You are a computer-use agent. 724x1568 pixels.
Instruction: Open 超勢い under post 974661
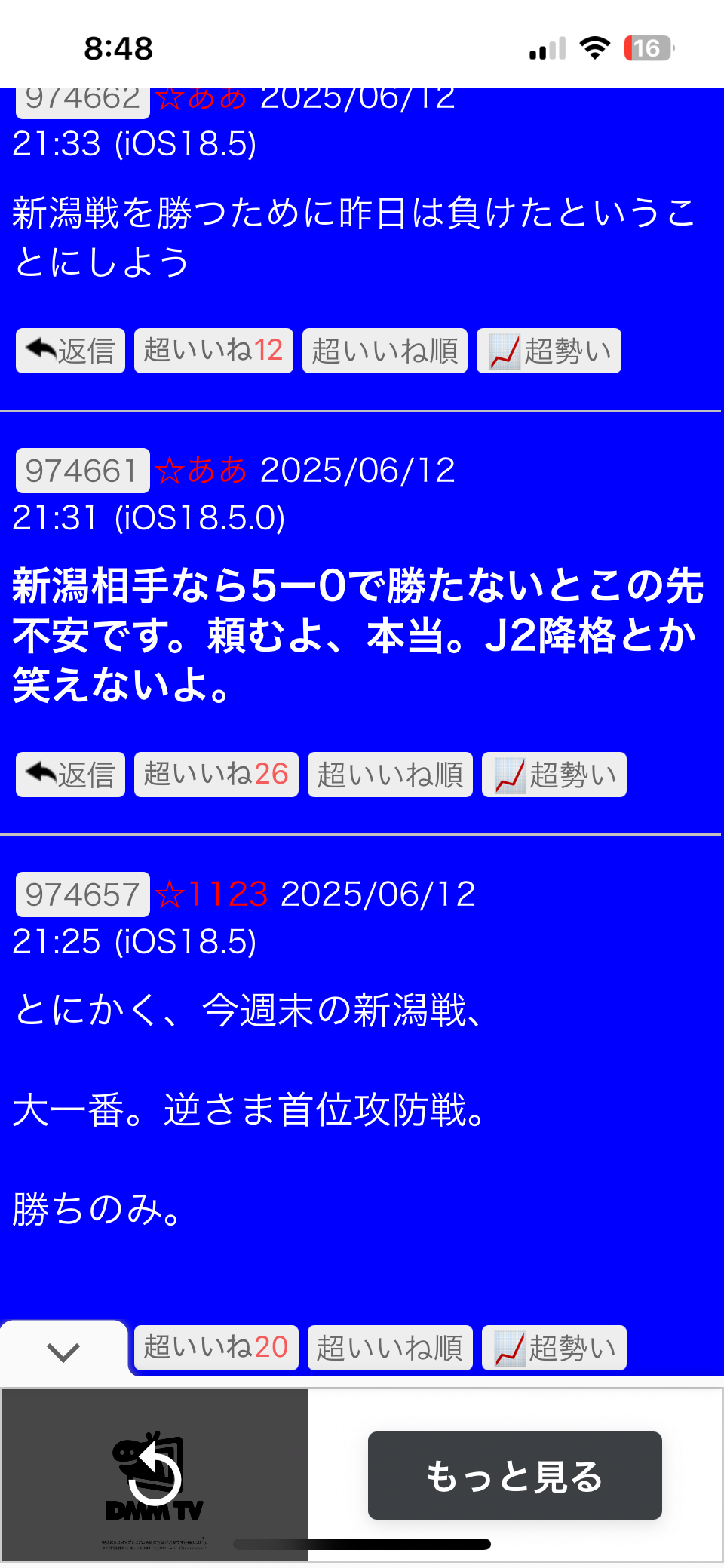click(x=554, y=775)
